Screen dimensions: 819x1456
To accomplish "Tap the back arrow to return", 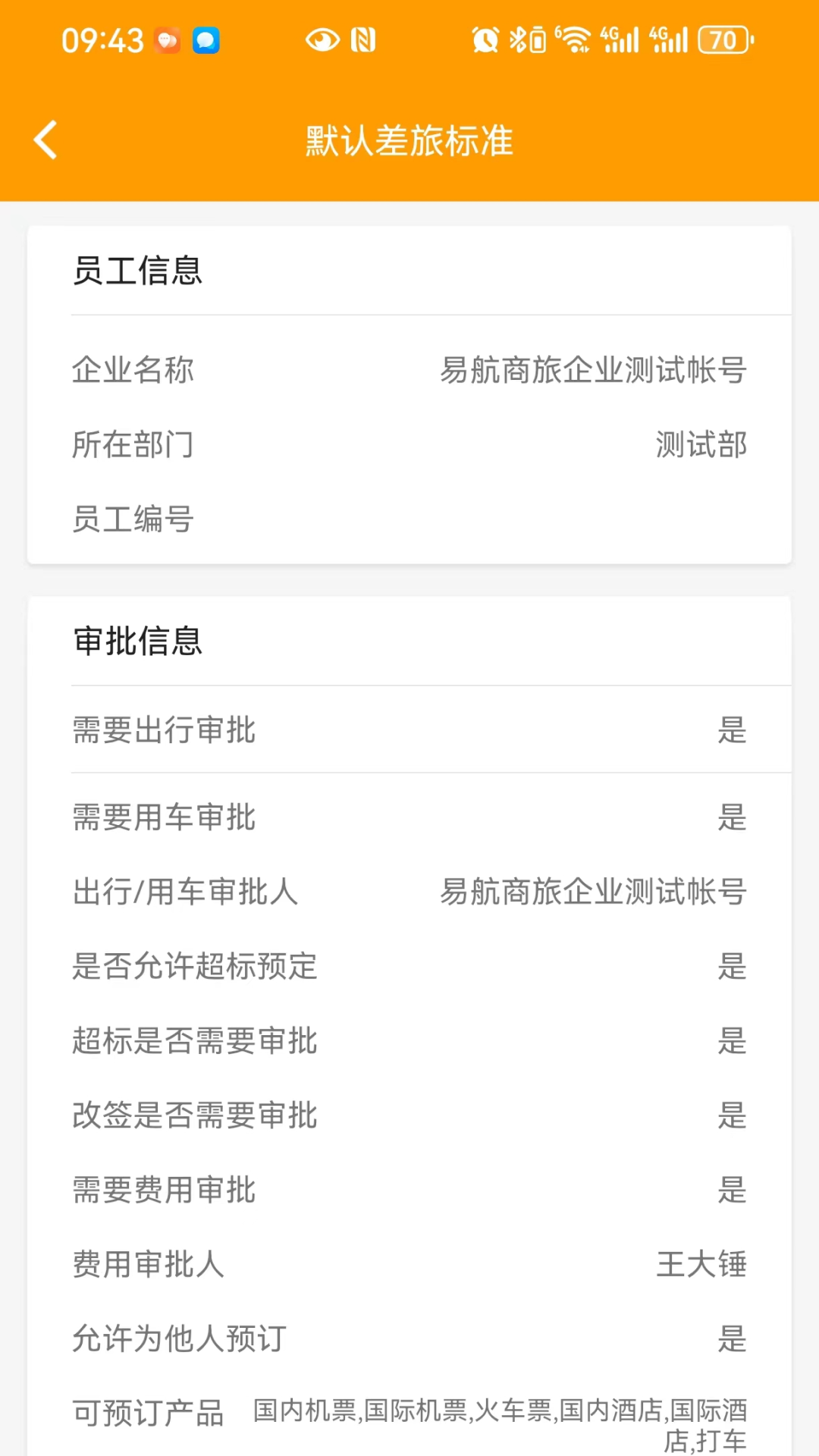I will [x=45, y=140].
